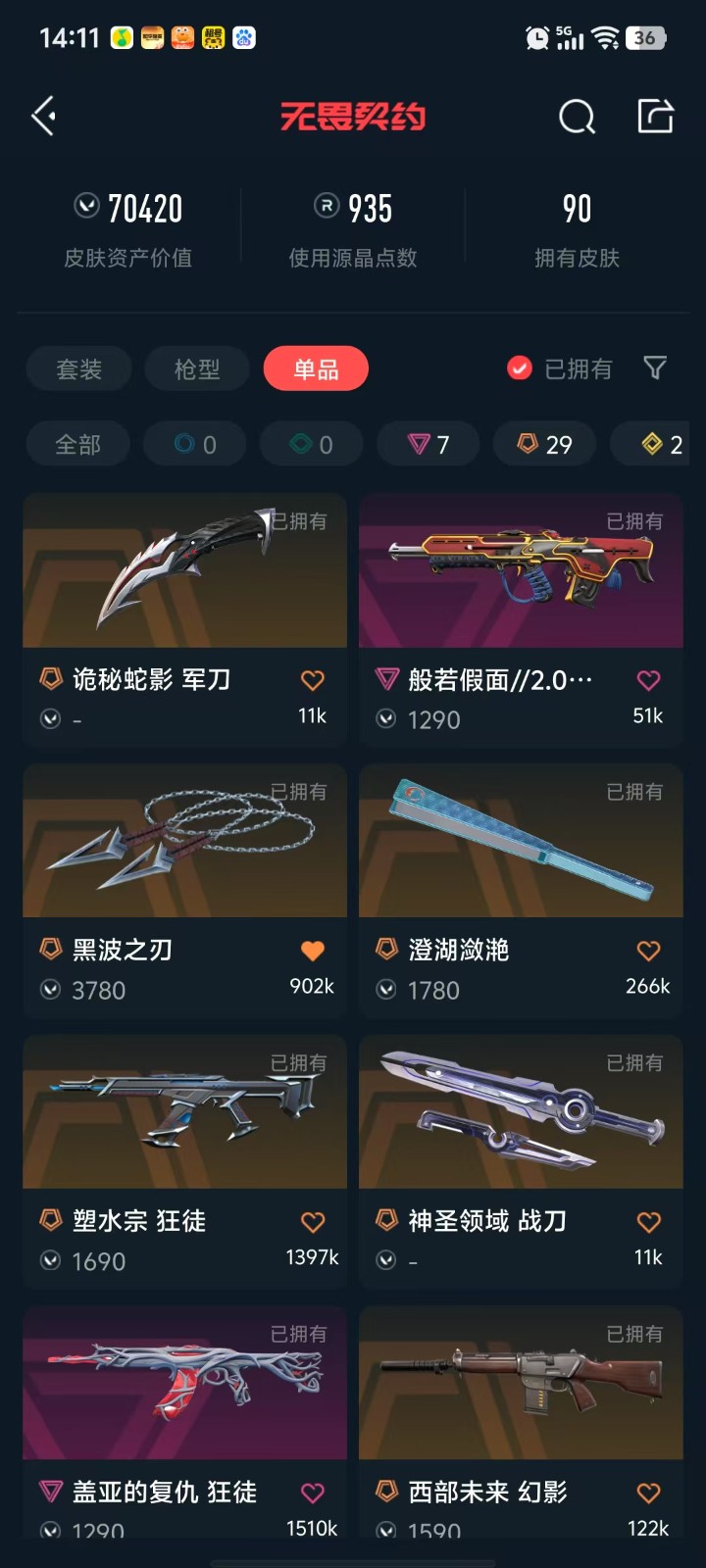Toggle the 已拥有 owned-only checkbox
This screenshot has width=706, height=1568.
(x=520, y=368)
